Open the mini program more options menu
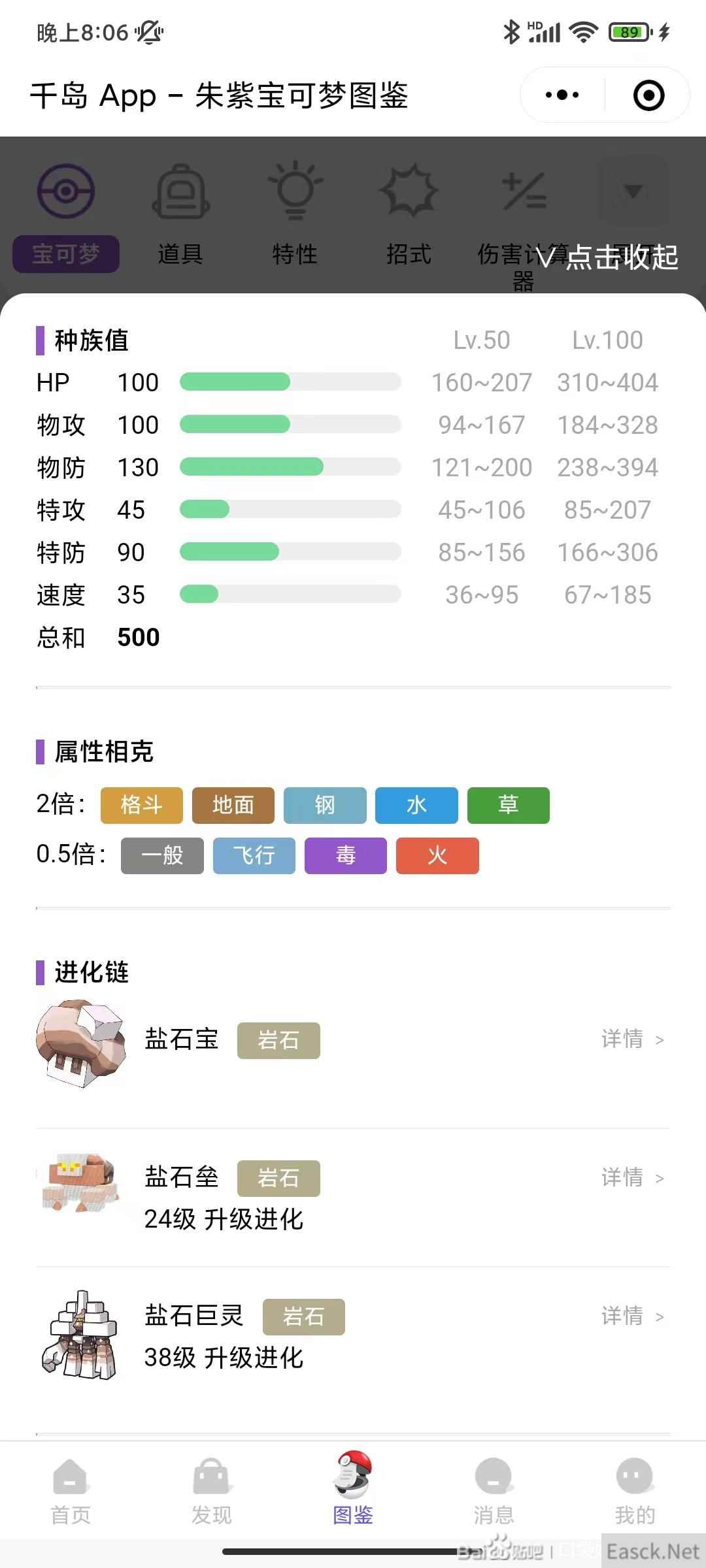Screen dimensions: 706x1568 point(562,95)
